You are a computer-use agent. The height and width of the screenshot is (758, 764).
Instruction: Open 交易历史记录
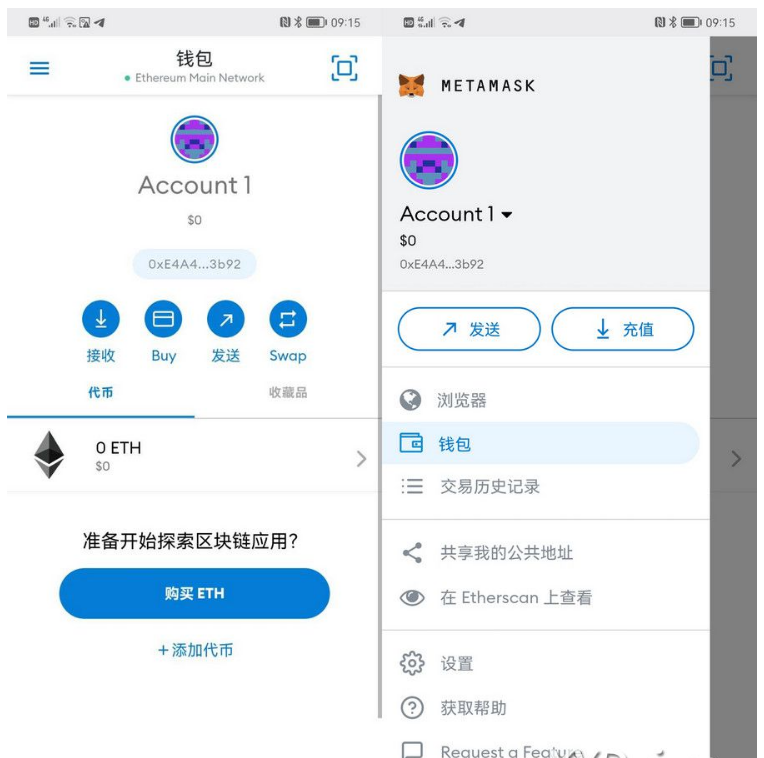489,487
